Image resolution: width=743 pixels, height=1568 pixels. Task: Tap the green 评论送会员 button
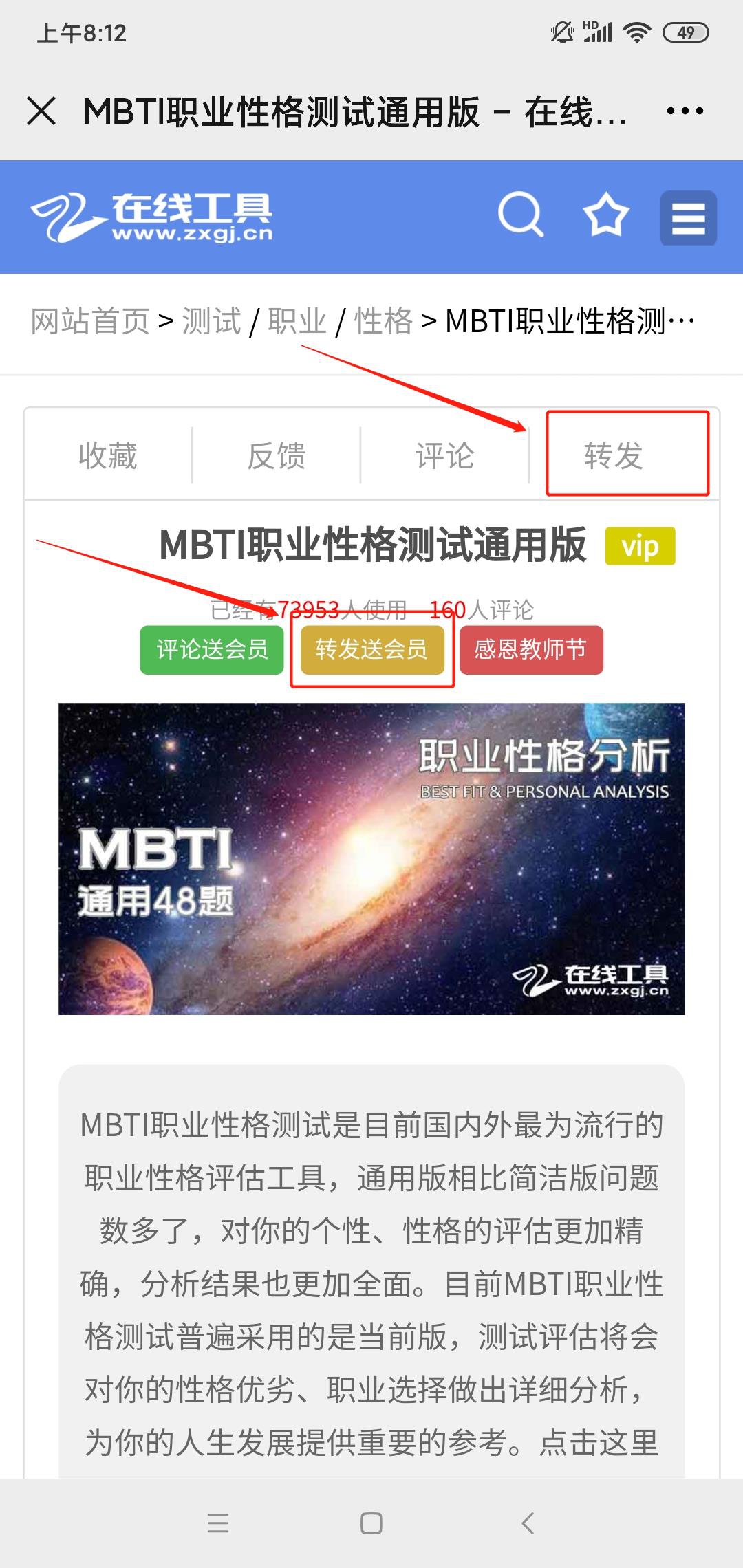click(212, 649)
